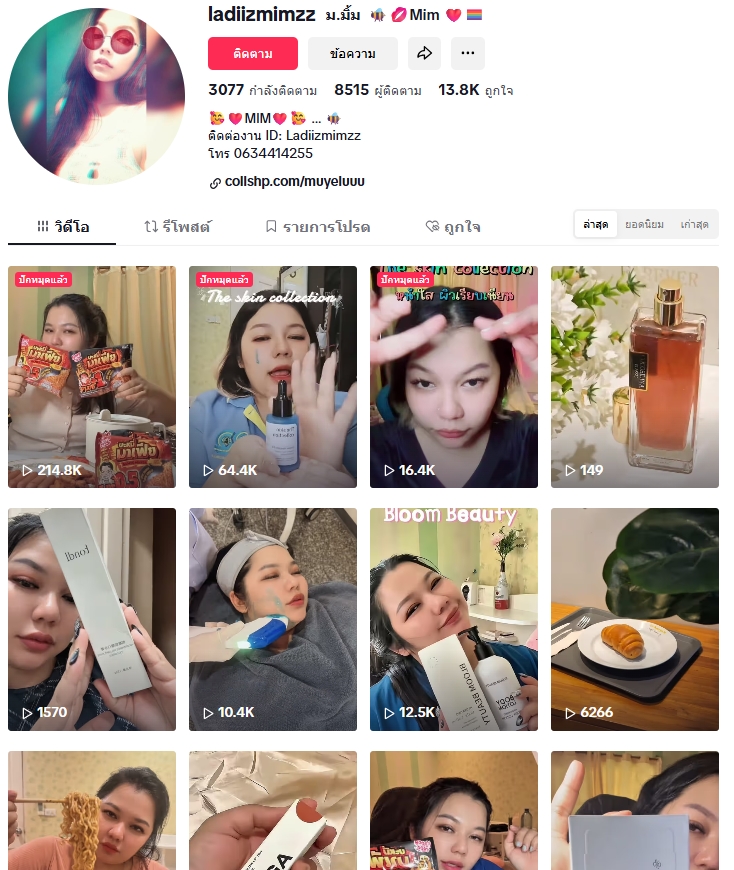Play the croissant video with 6266 views
734x870 pixels.
[x=634, y=619]
